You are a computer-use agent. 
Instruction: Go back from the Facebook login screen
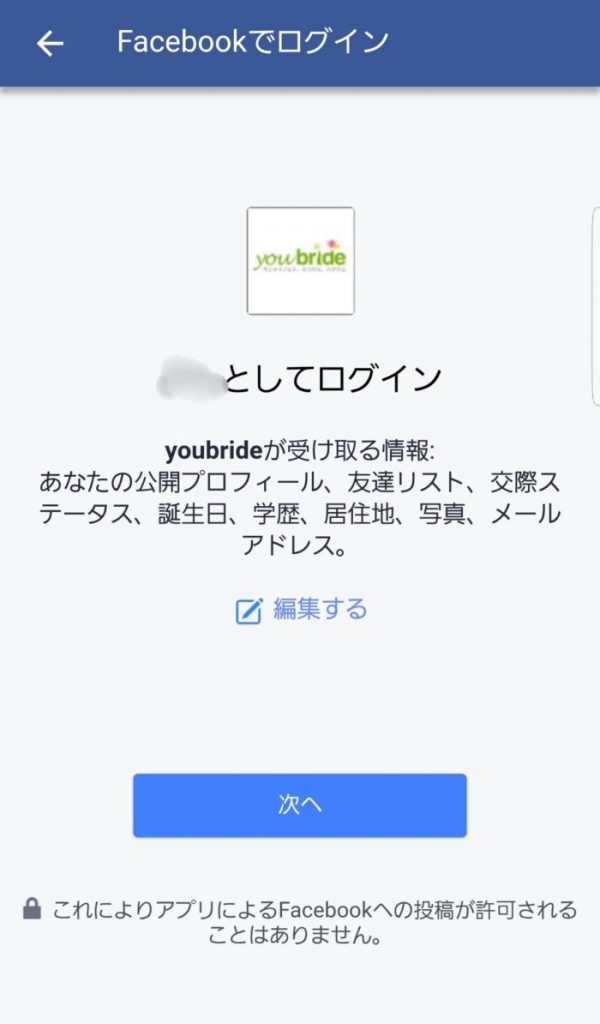[50, 43]
